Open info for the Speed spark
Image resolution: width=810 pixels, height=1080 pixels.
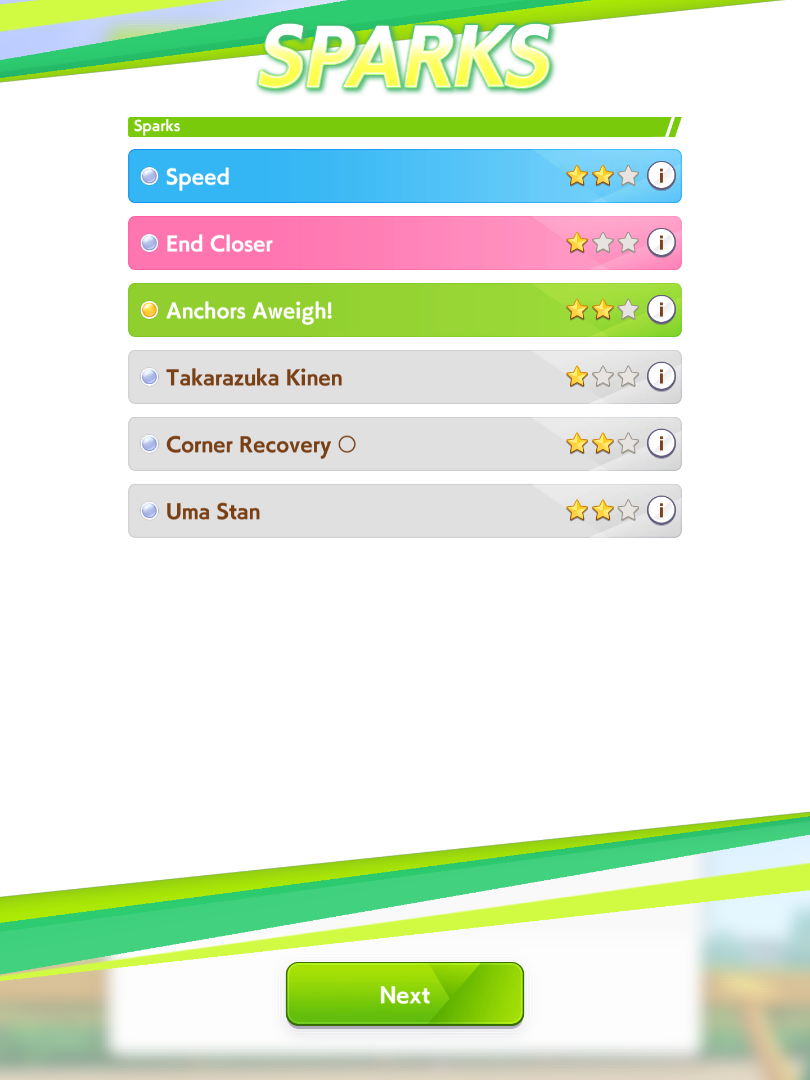[661, 176]
